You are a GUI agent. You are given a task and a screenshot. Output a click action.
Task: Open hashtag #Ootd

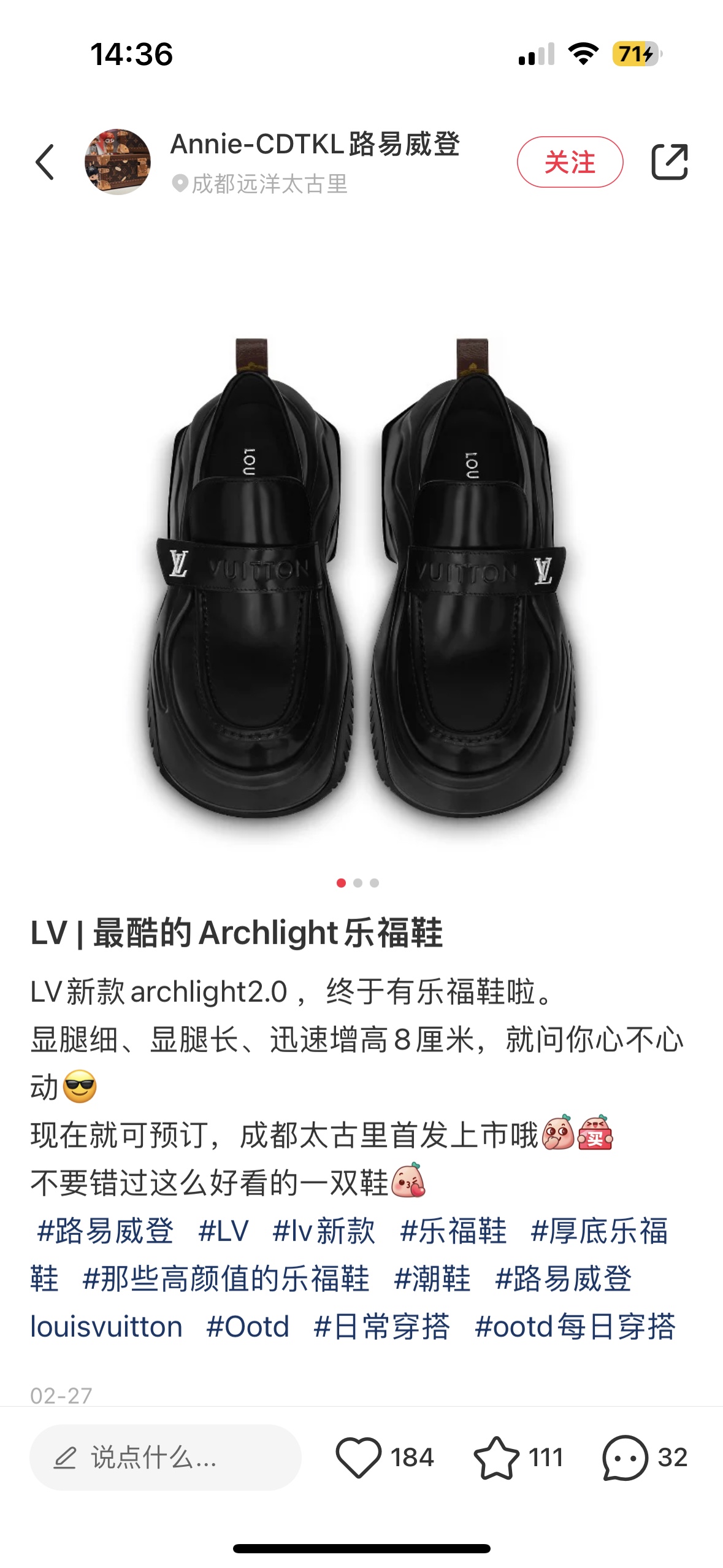point(248,1326)
